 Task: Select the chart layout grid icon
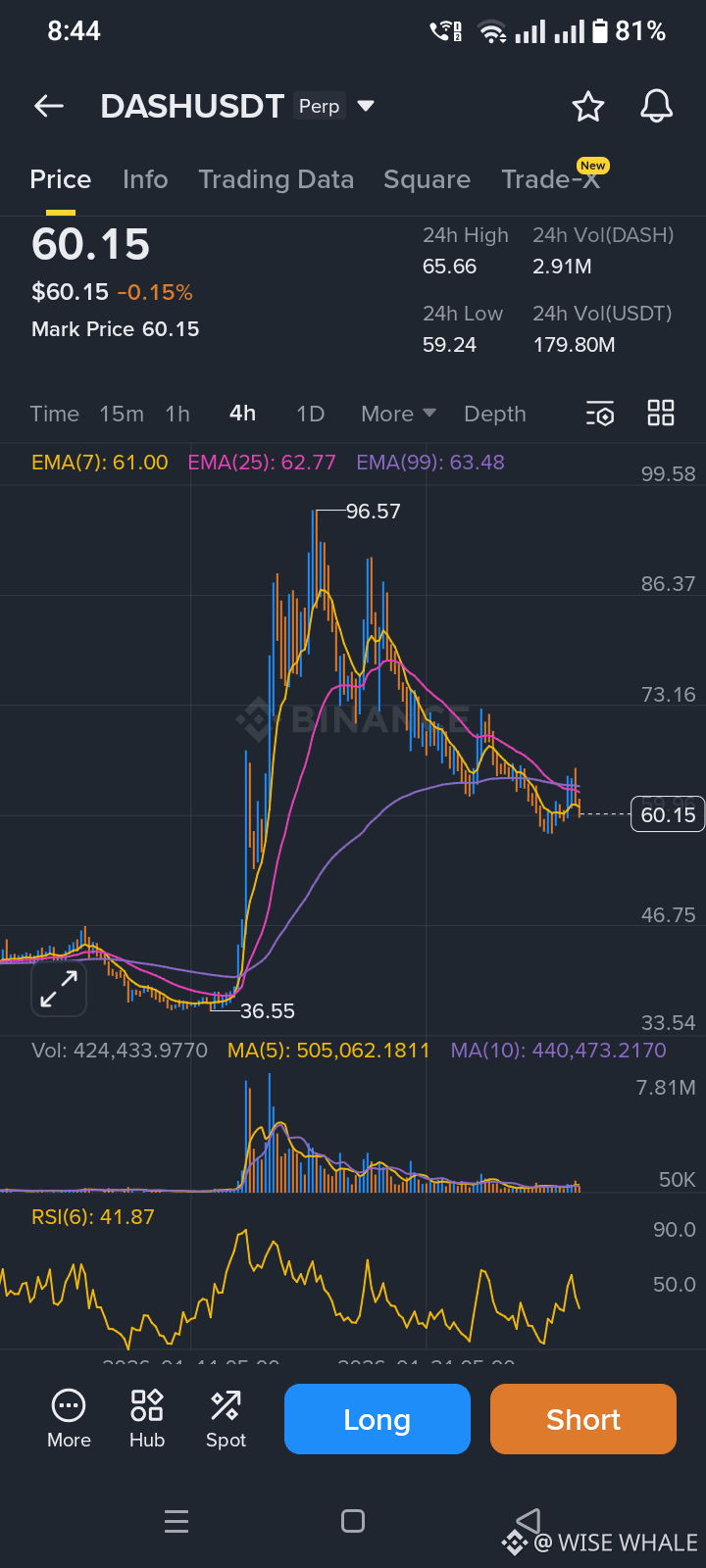tap(660, 414)
